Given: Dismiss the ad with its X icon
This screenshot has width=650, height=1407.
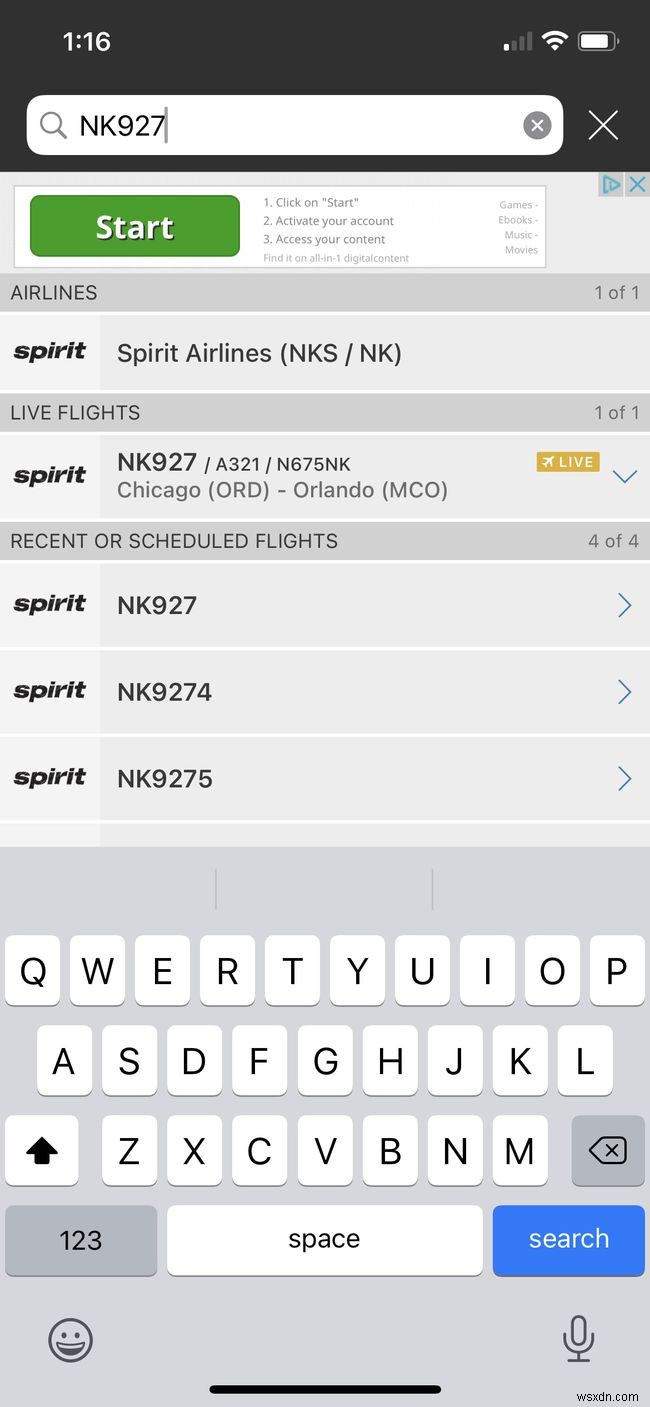Looking at the screenshot, I should pos(637,184).
